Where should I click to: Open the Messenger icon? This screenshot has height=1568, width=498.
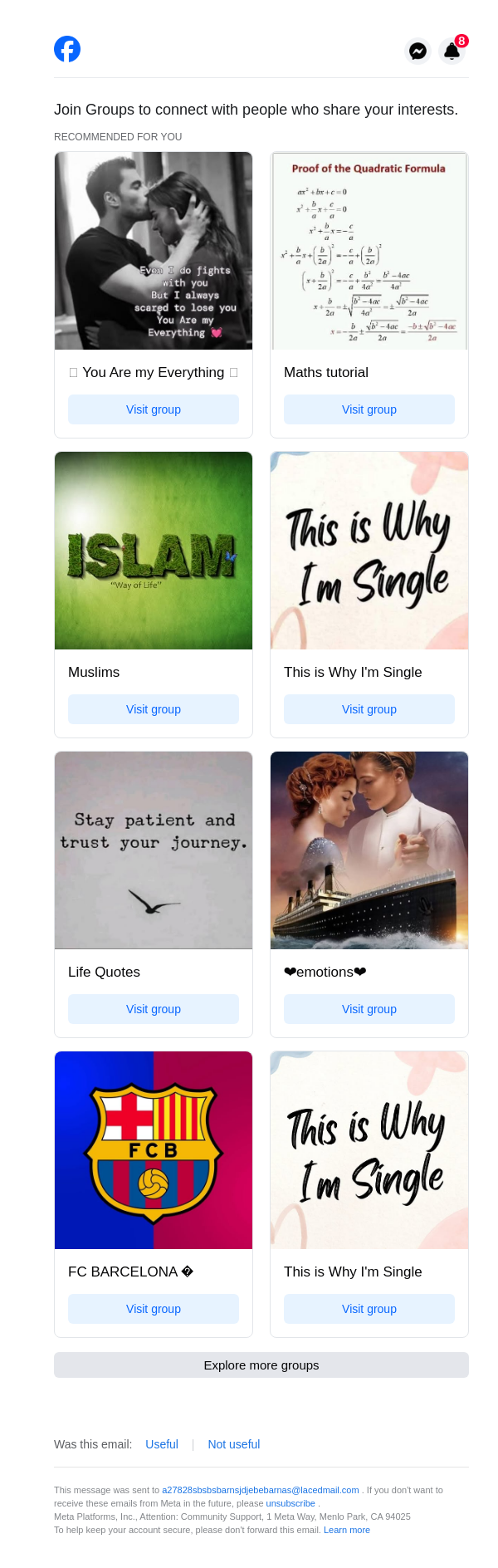point(418,51)
